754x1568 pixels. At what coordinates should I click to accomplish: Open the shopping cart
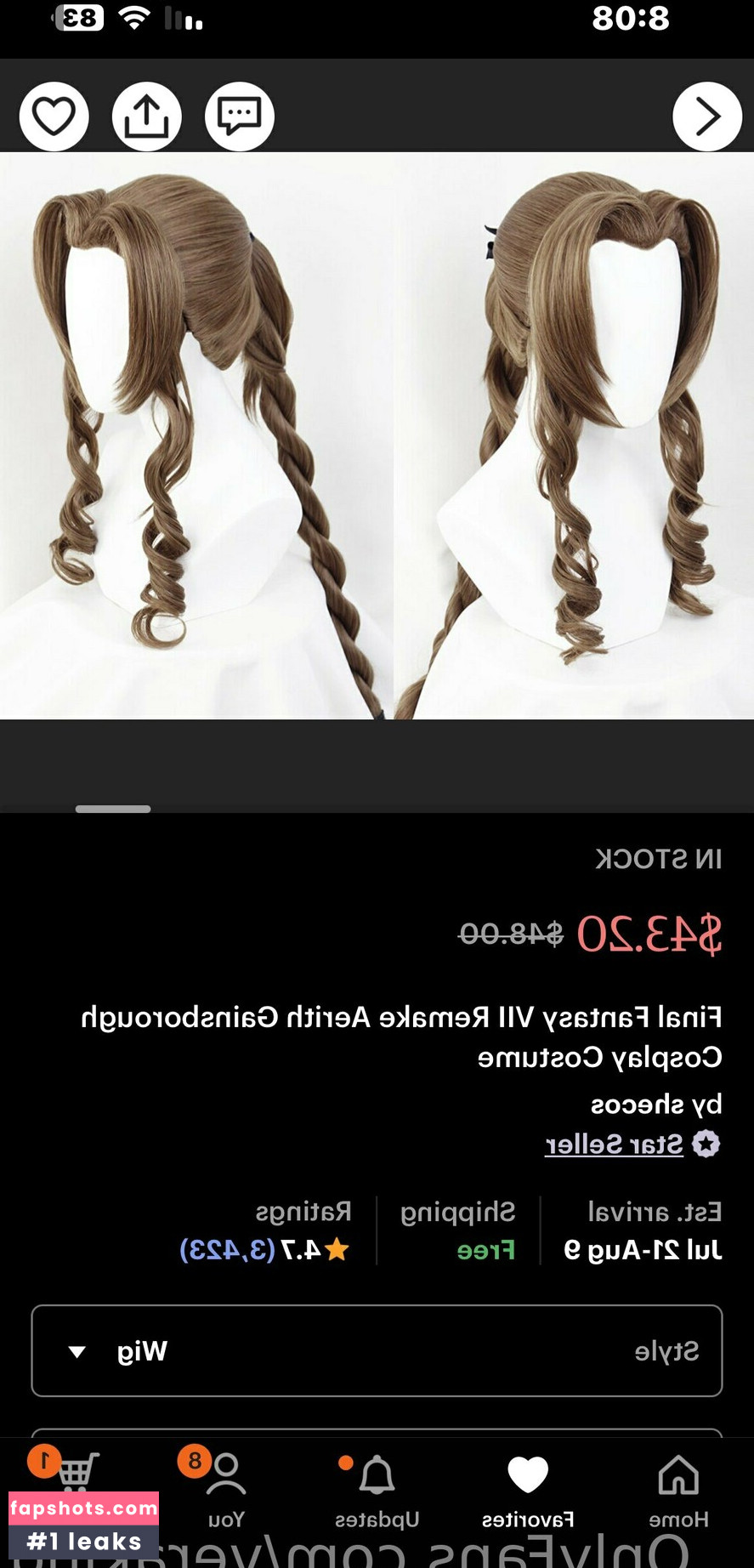coord(75,1473)
